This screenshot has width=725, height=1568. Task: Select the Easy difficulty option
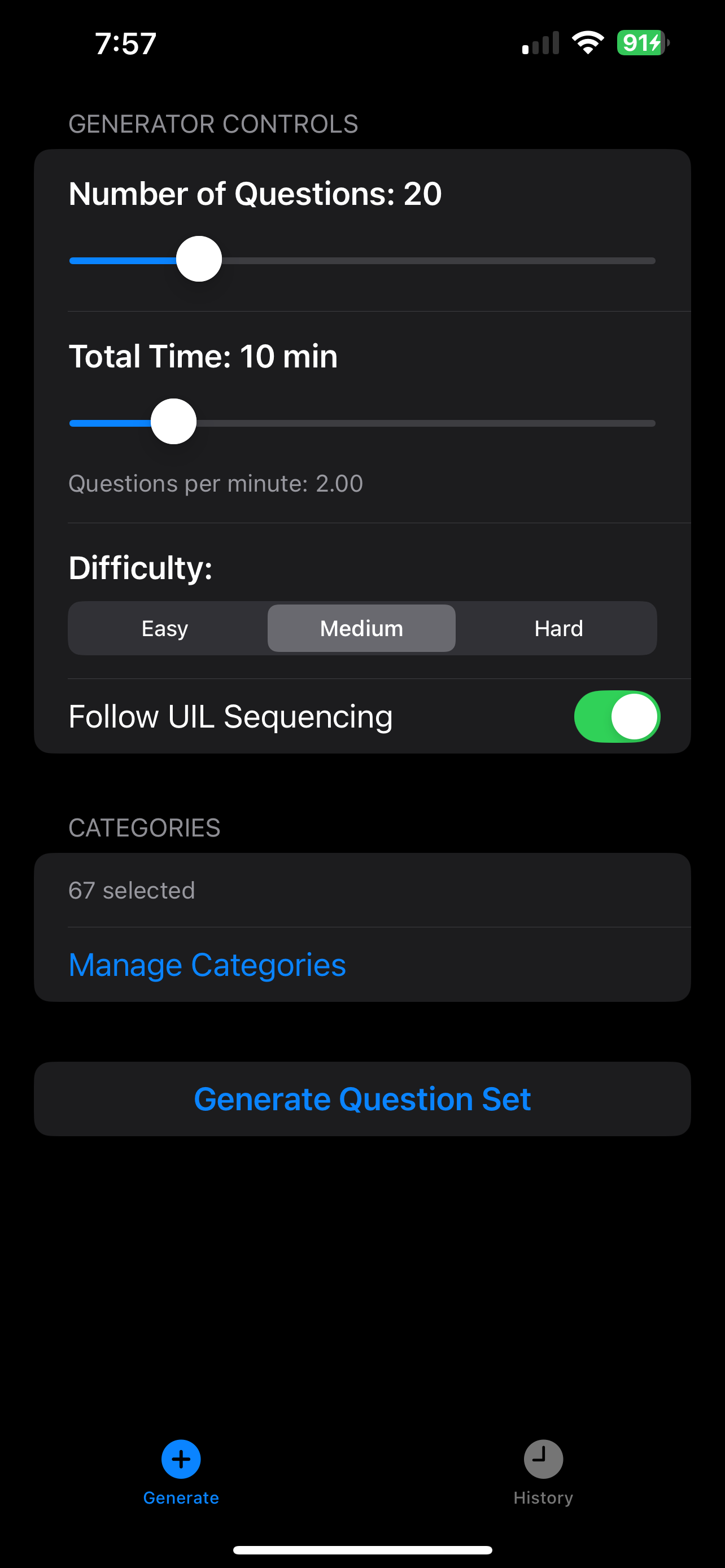click(x=164, y=628)
